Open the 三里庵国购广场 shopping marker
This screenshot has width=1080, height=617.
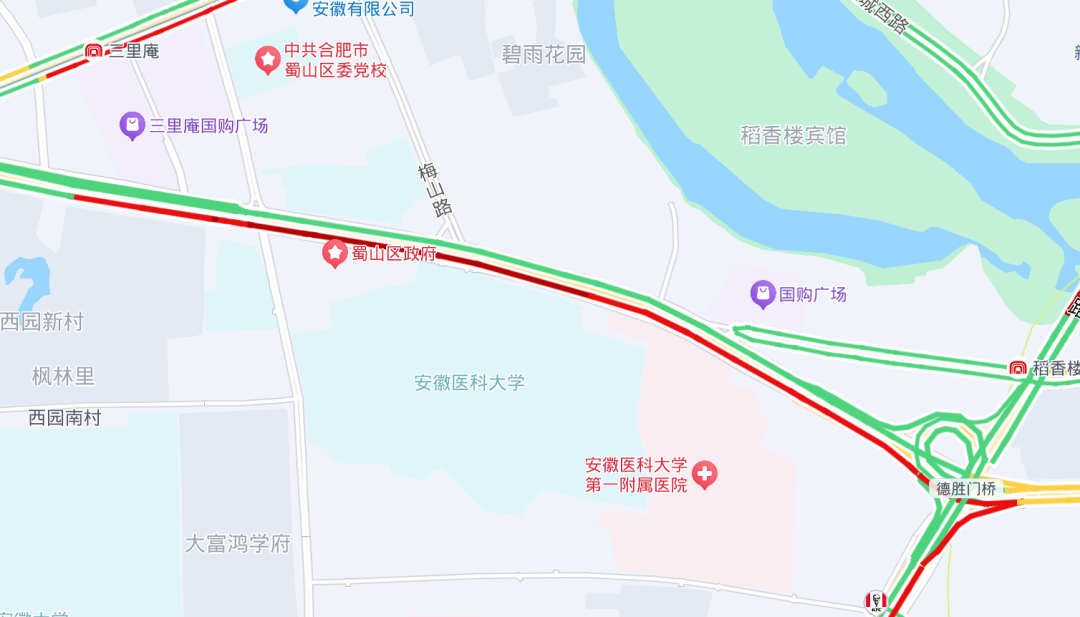point(132,126)
